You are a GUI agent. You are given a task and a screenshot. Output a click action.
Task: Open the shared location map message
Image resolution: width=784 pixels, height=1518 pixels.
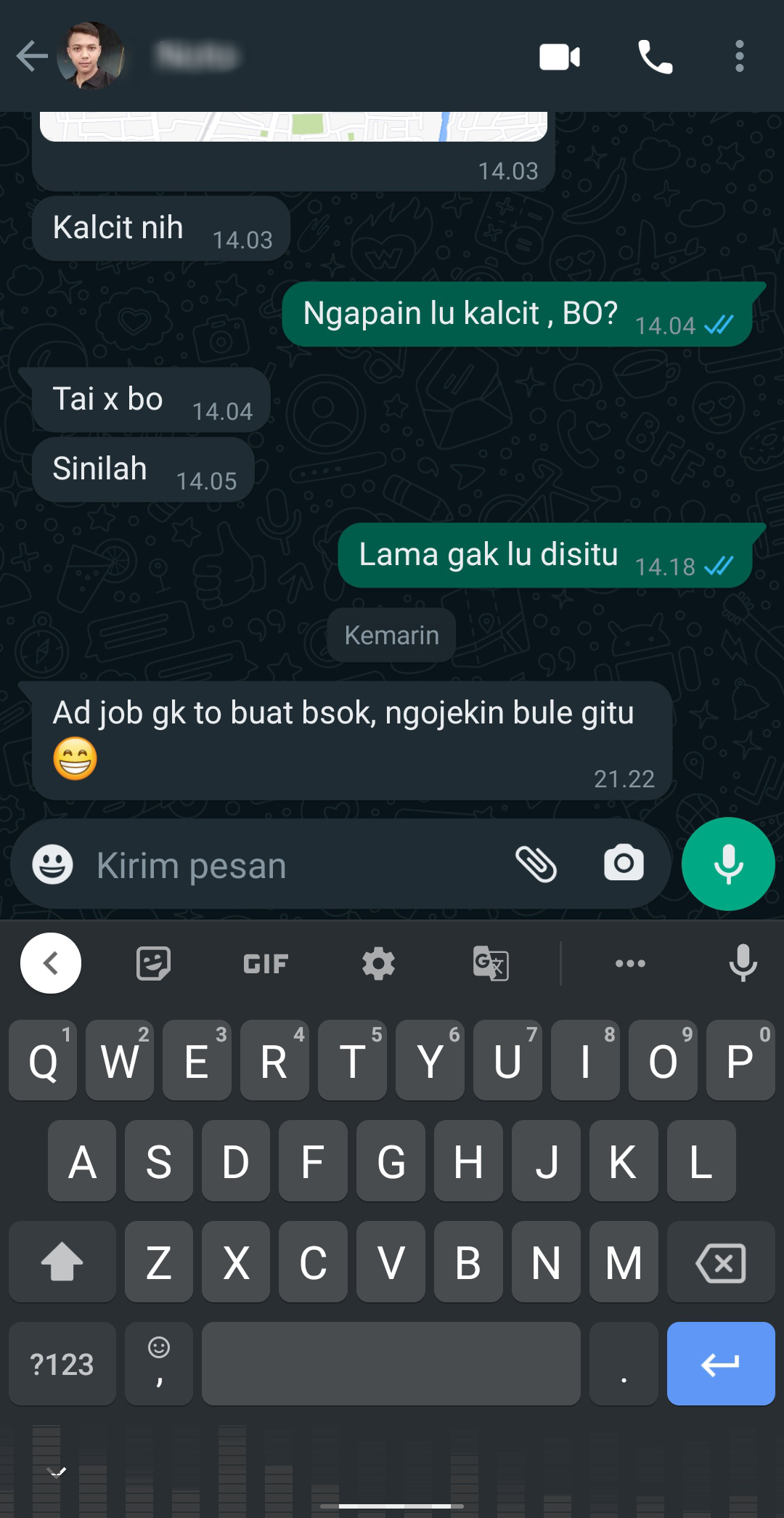click(293, 126)
